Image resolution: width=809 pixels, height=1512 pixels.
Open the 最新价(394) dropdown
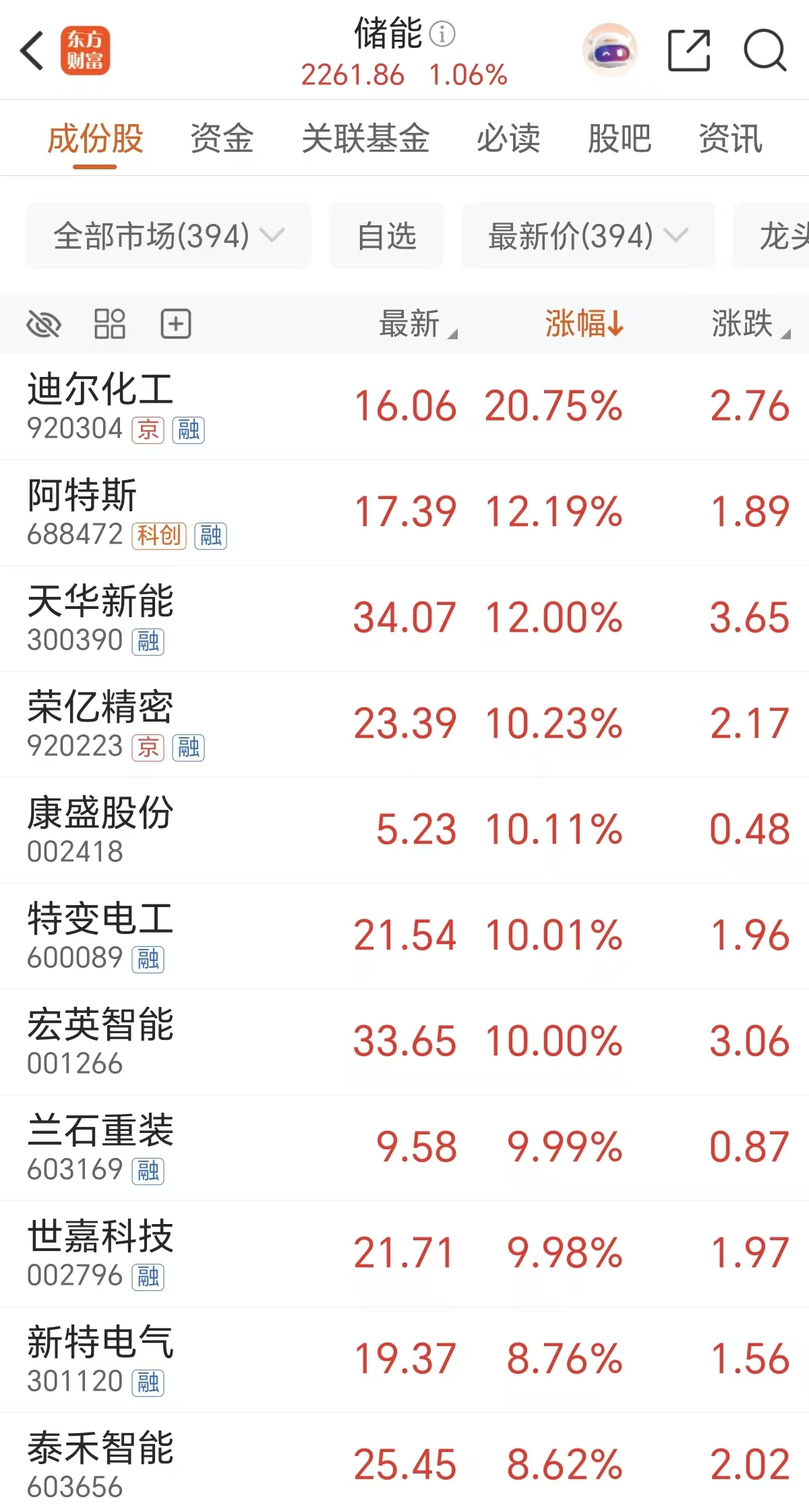click(x=585, y=236)
